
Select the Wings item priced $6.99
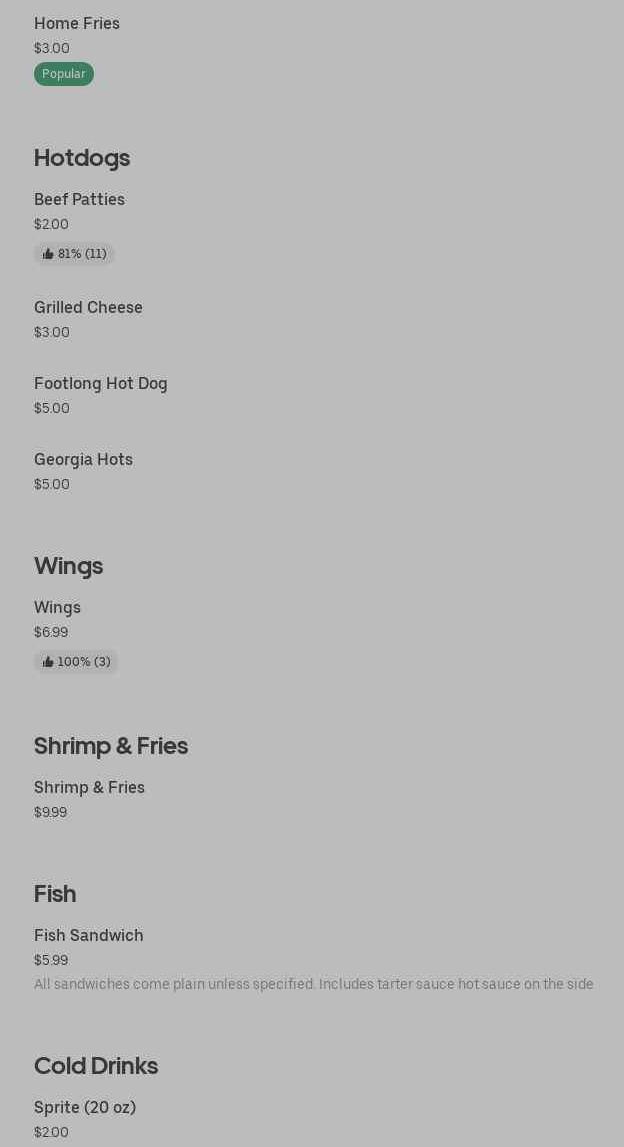pyautogui.click(x=57, y=608)
